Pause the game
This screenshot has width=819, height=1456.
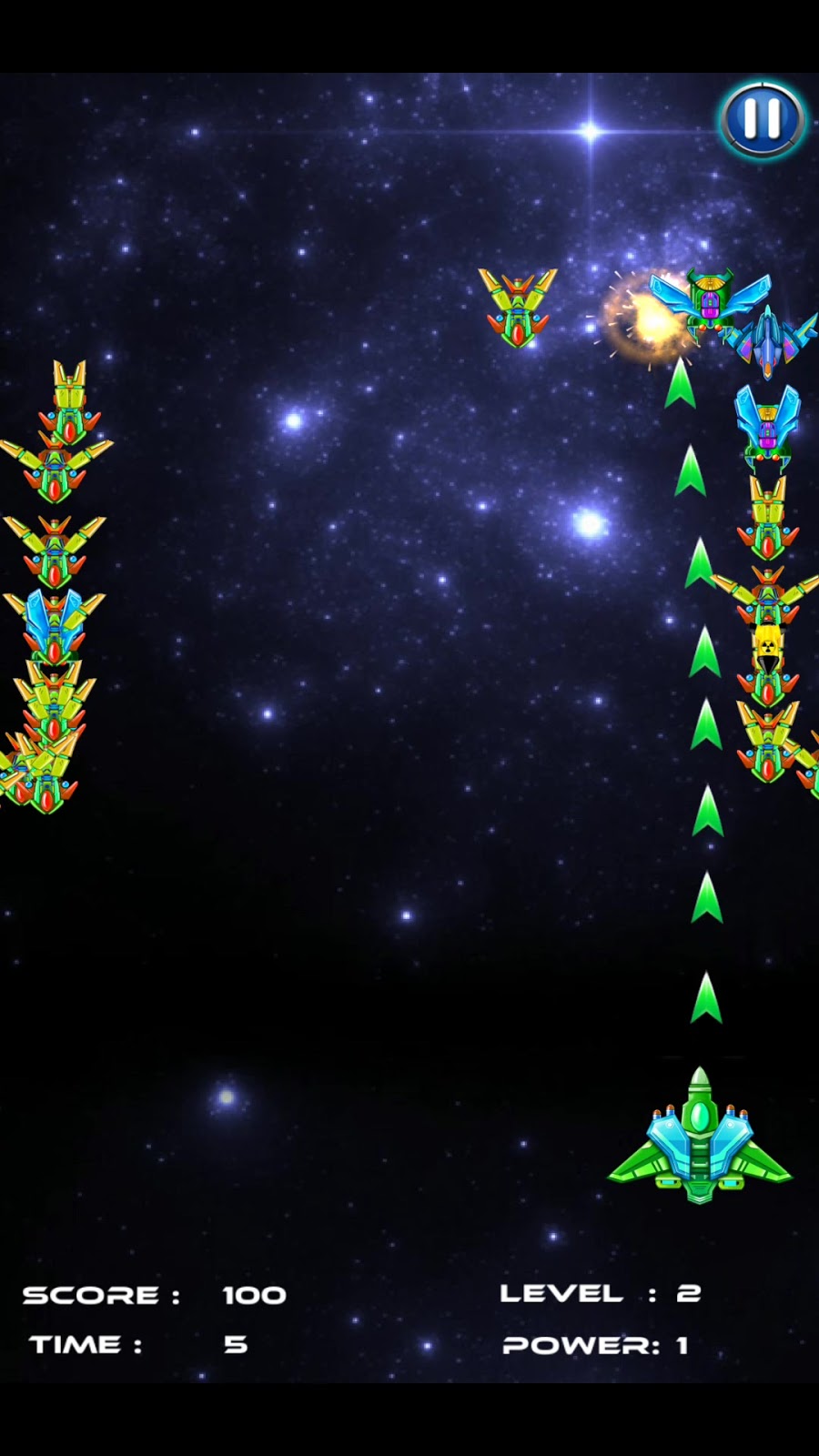click(762, 118)
